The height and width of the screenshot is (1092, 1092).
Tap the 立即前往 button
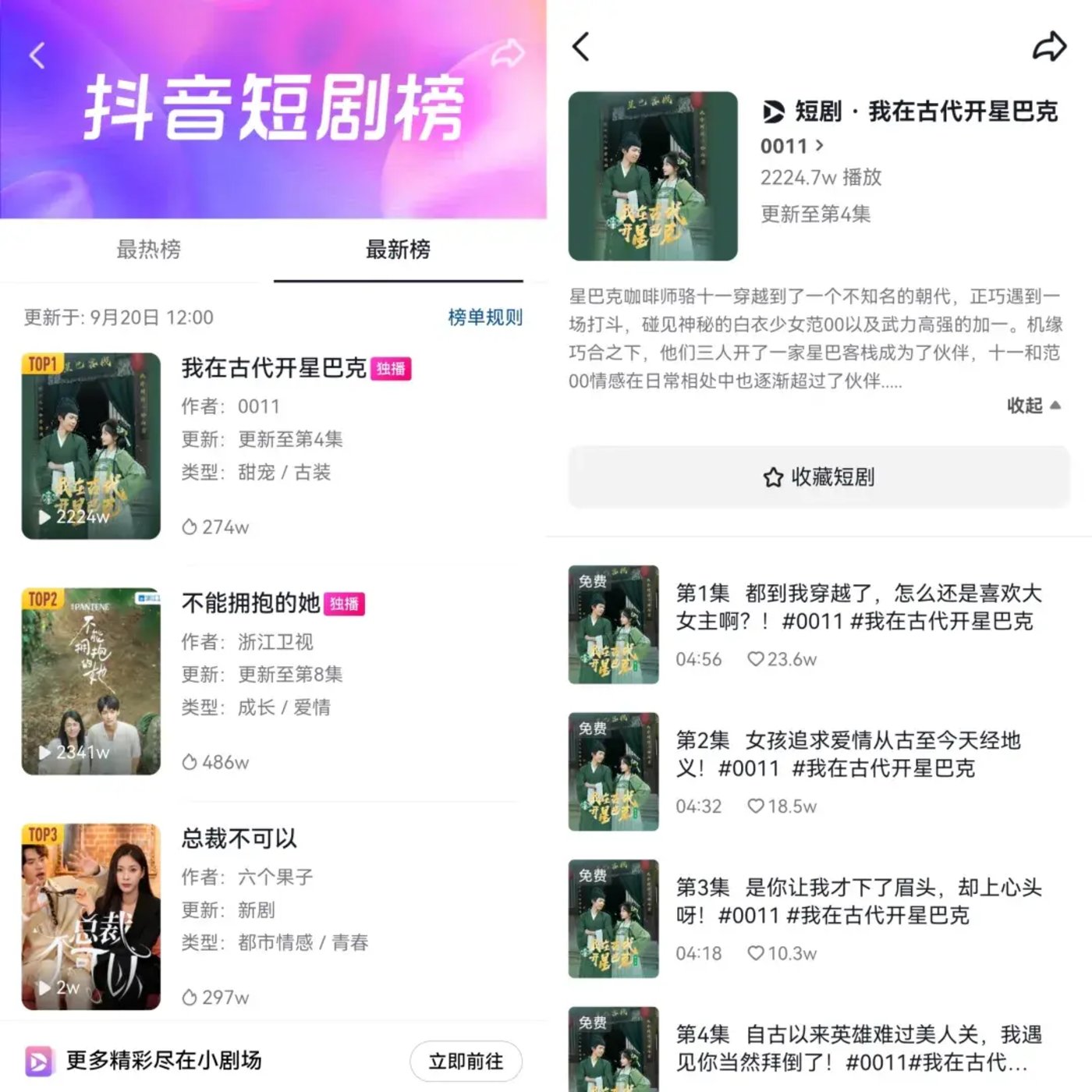pos(466,1061)
